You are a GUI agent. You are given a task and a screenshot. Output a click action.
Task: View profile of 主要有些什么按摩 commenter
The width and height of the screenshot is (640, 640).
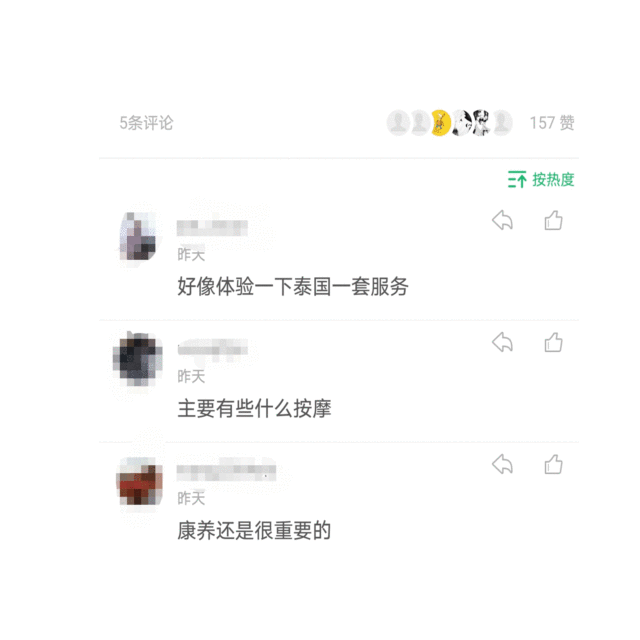(x=138, y=358)
